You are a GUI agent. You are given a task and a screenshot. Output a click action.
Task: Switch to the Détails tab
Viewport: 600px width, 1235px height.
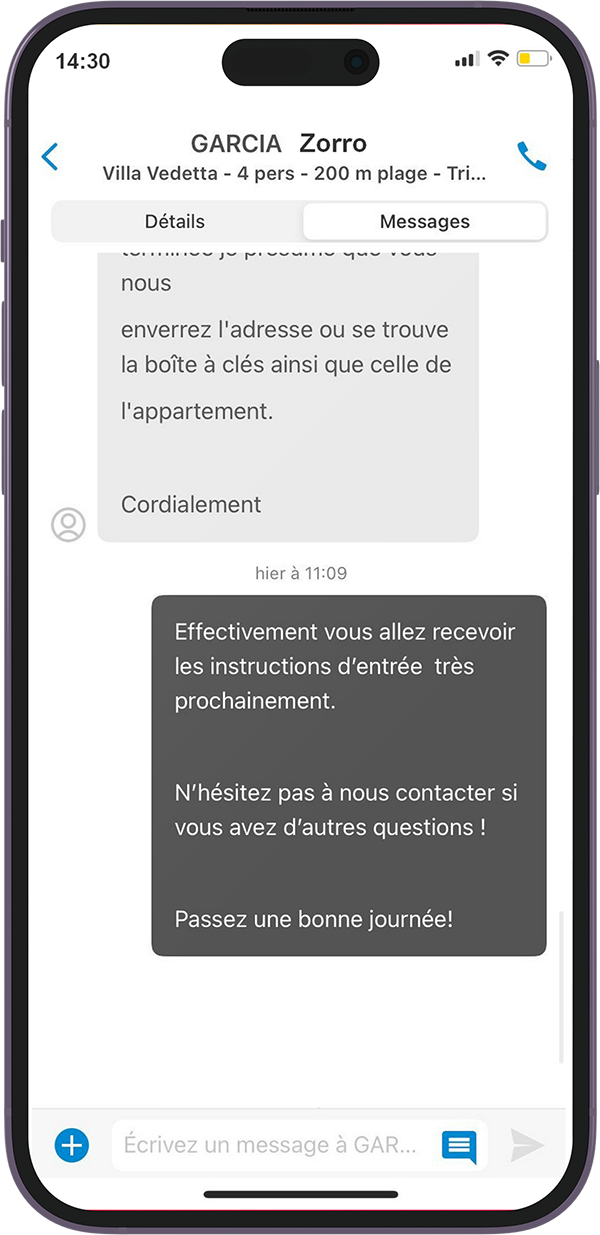[x=175, y=222]
